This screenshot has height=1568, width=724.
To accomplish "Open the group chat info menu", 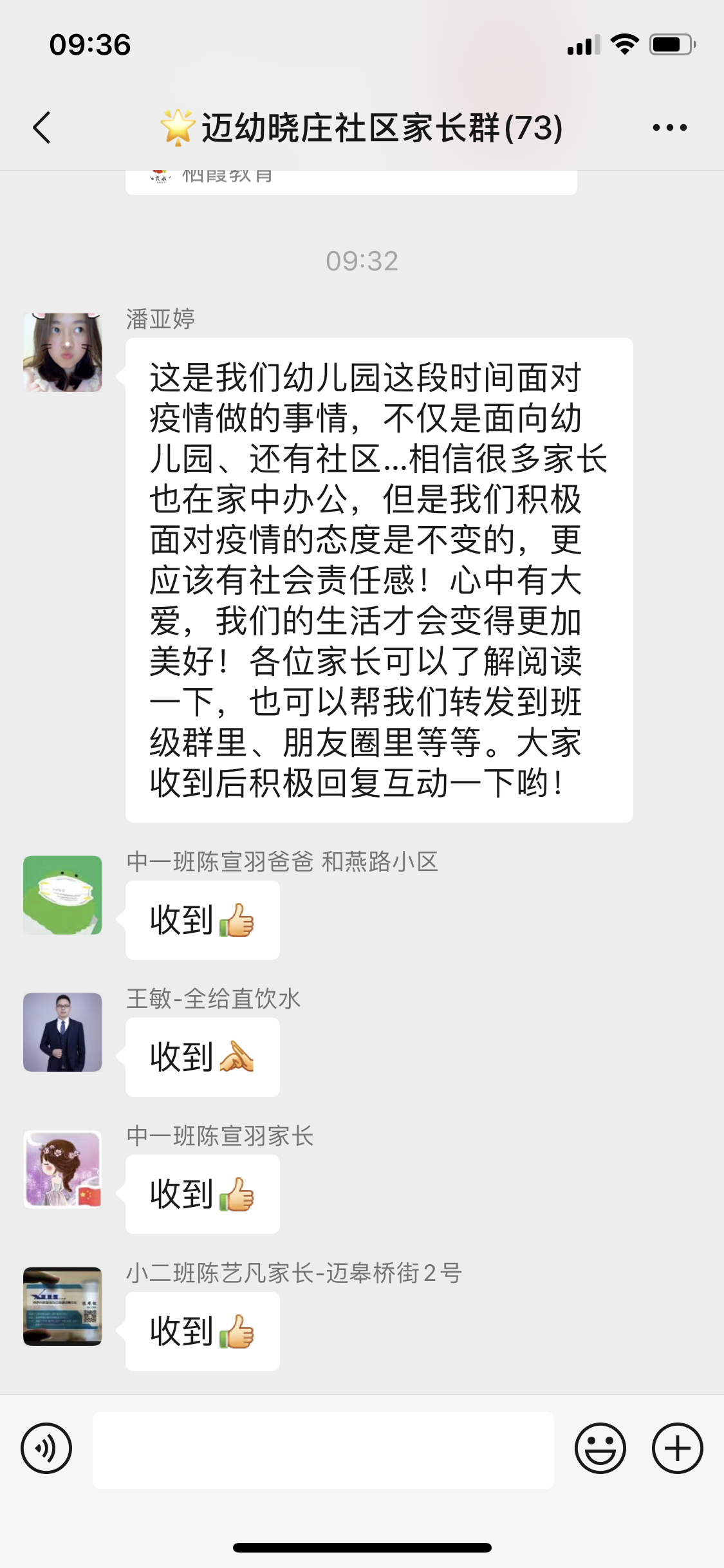I will pos(669,127).
